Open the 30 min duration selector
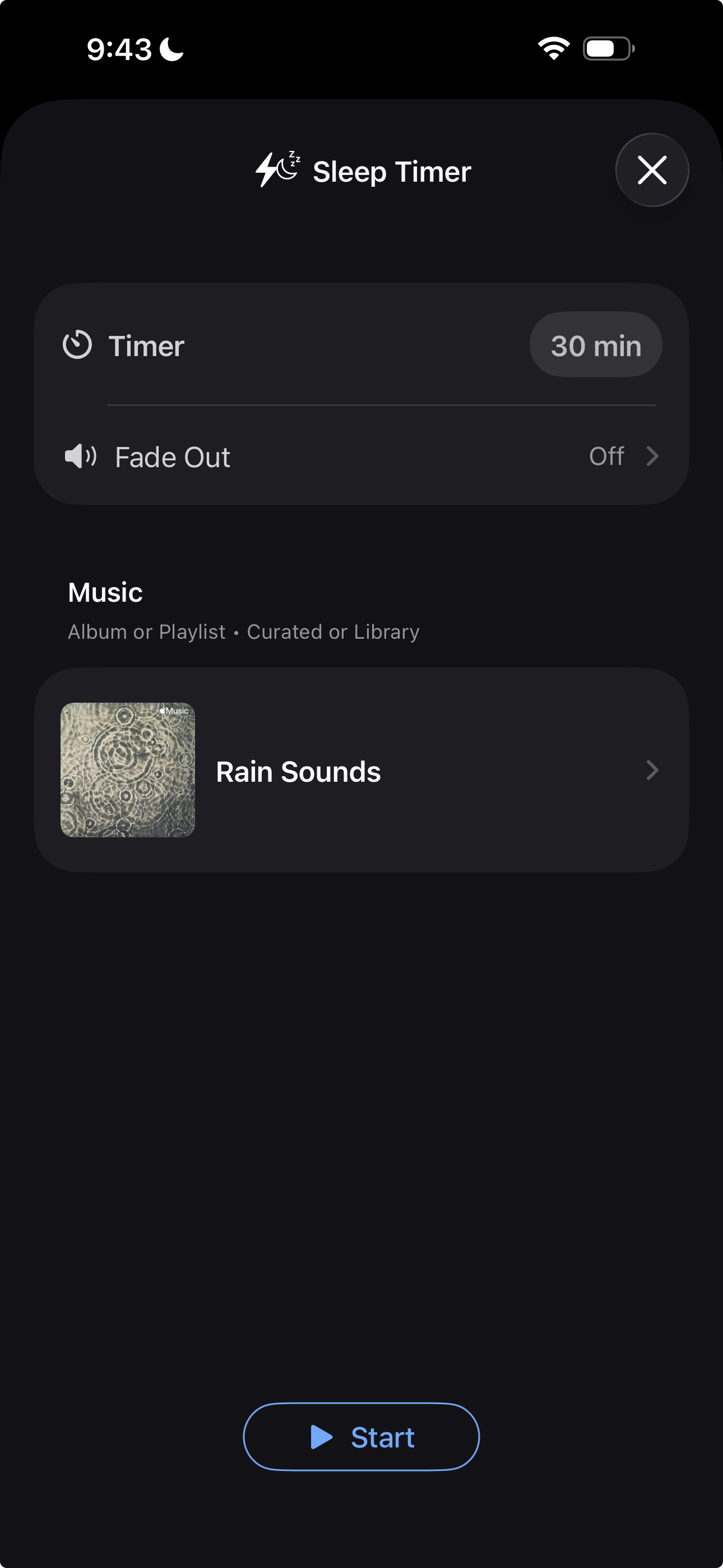The image size is (723, 1568). (596, 344)
